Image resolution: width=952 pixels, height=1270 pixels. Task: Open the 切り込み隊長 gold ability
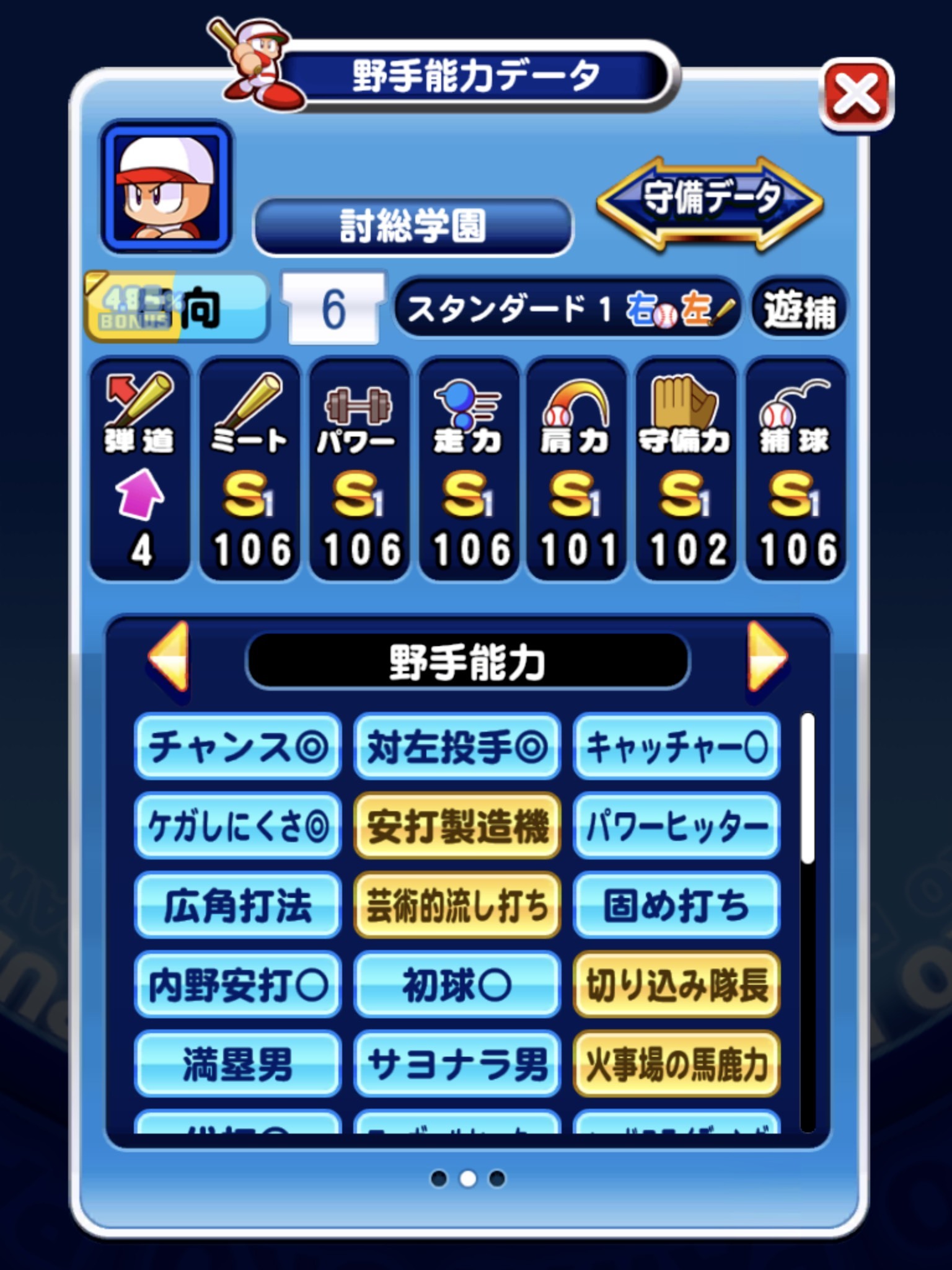coord(676,985)
